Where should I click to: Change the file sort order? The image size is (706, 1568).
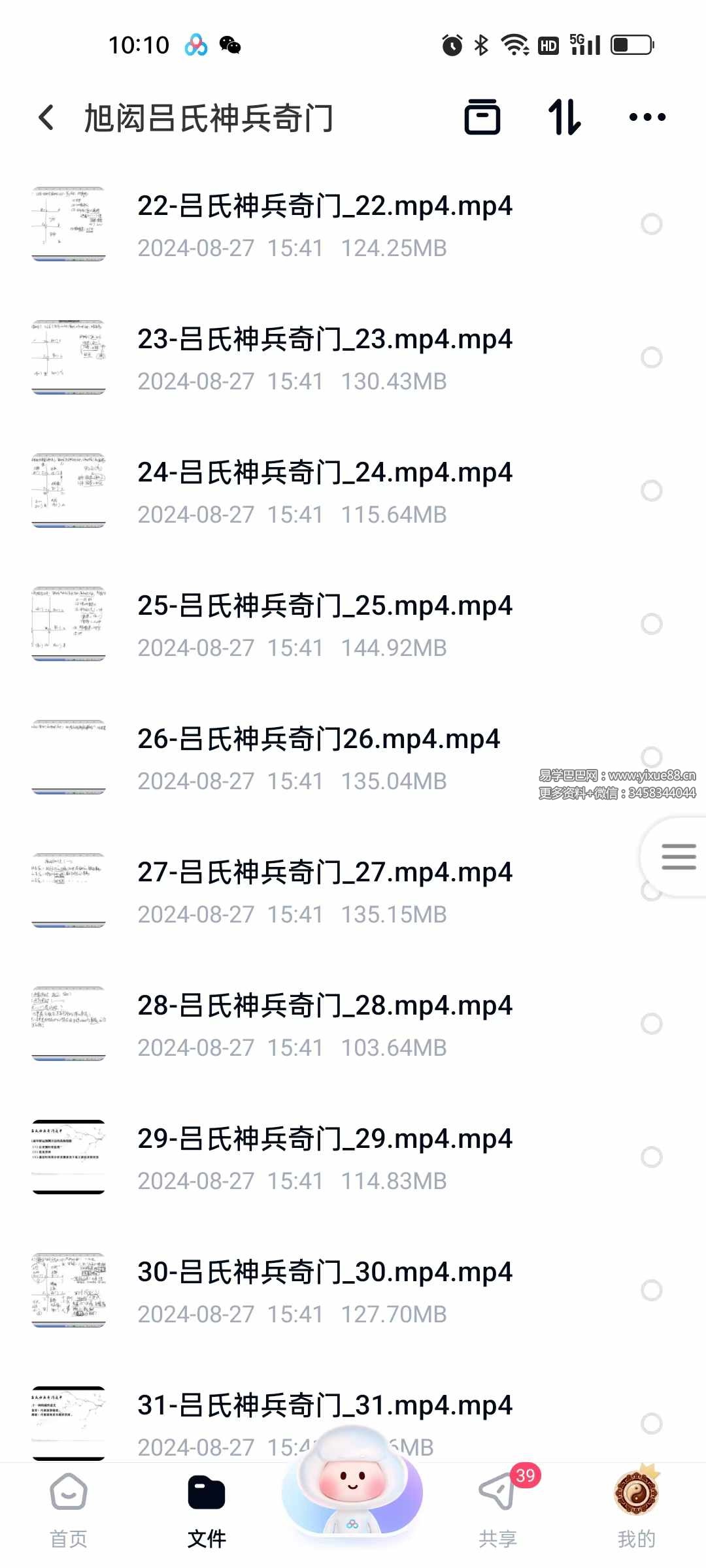pos(565,118)
